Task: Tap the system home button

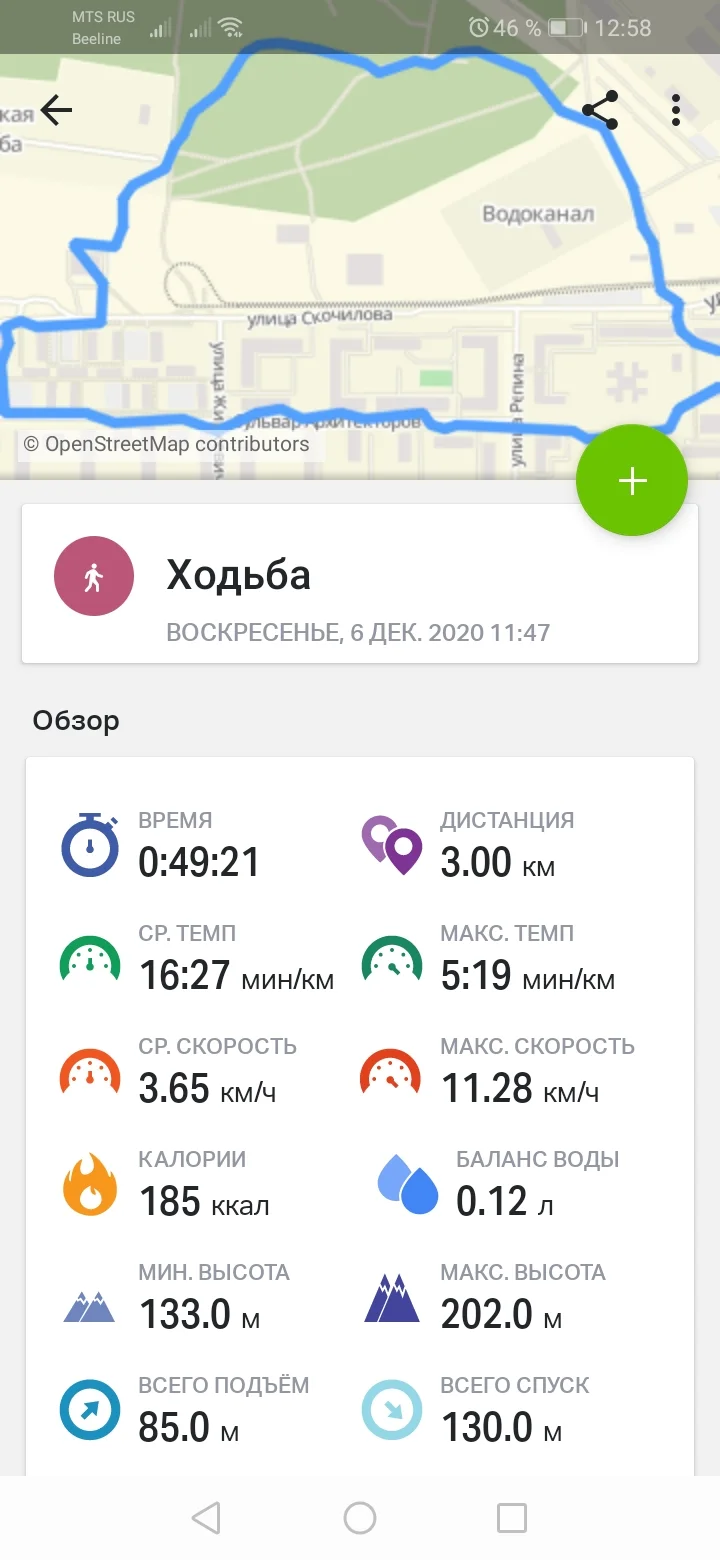Action: point(360,1518)
